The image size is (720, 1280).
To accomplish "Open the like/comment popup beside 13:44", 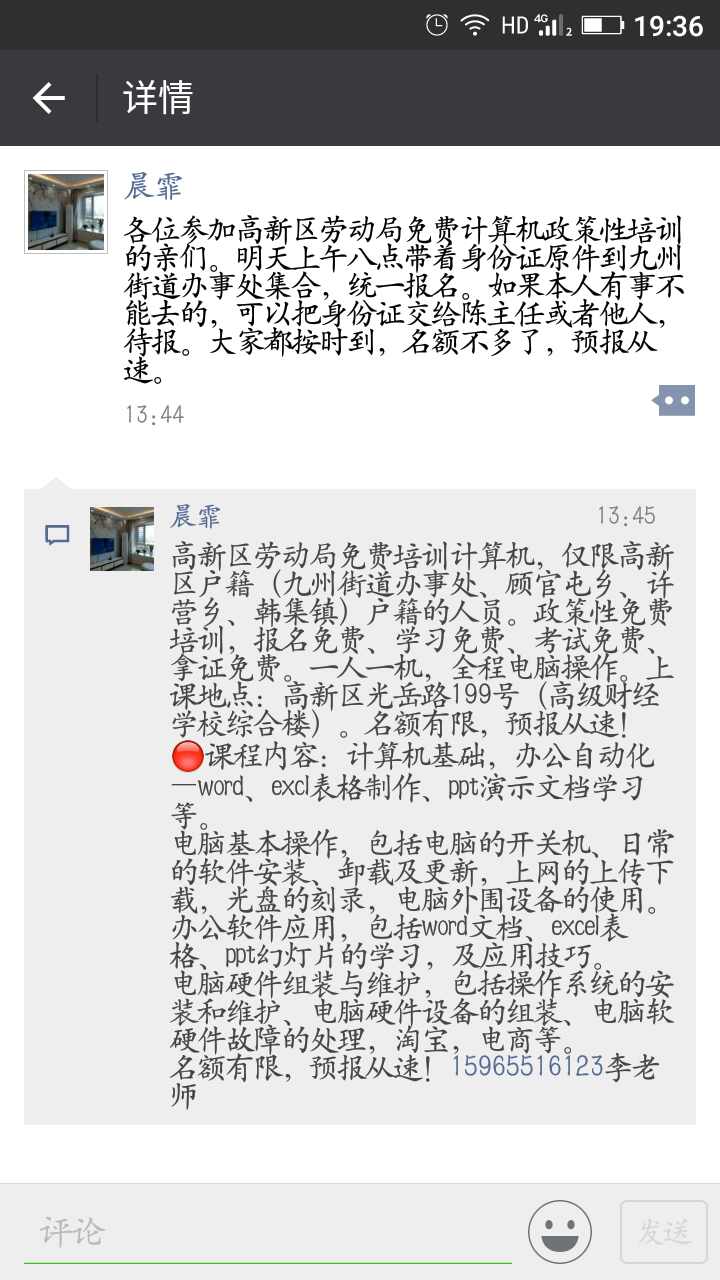I will pos(675,401).
